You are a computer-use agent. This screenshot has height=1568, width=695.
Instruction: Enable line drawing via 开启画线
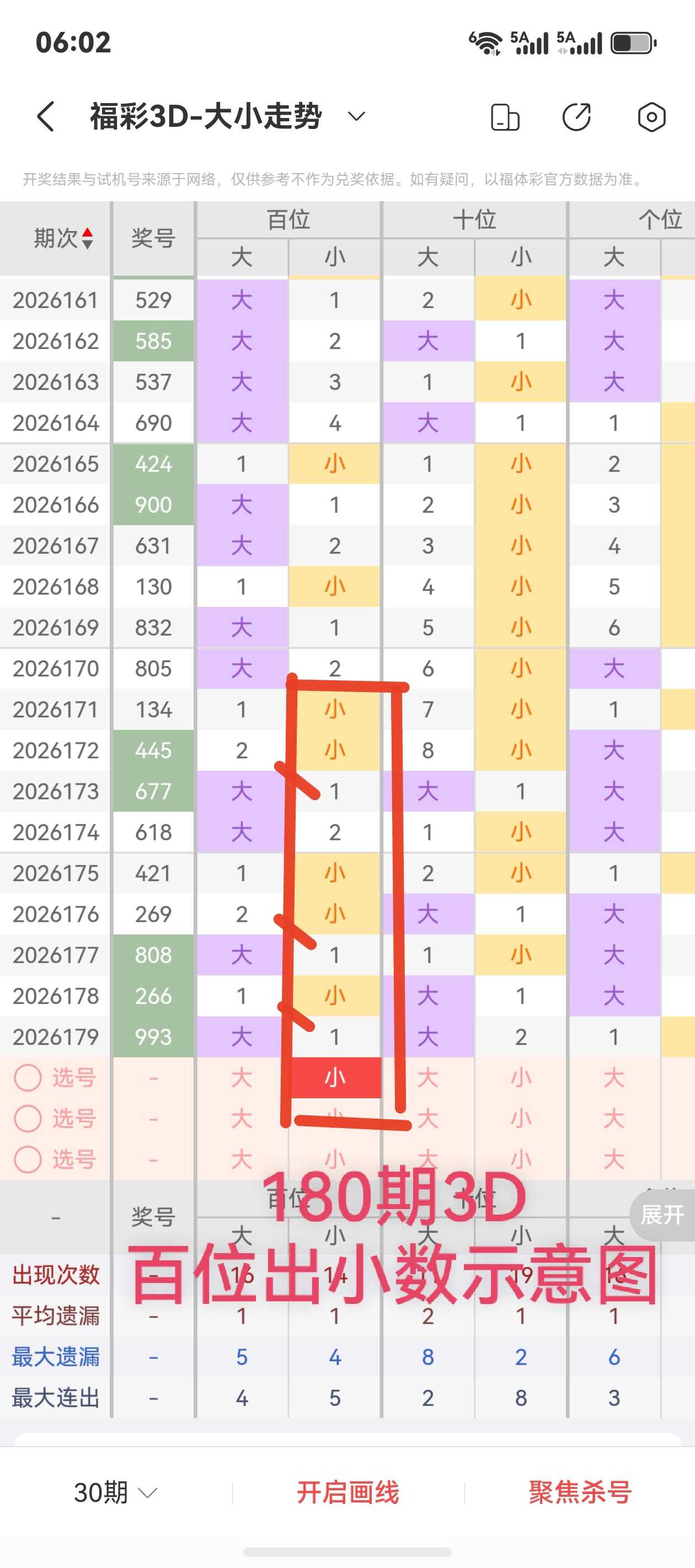coord(348,1492)
